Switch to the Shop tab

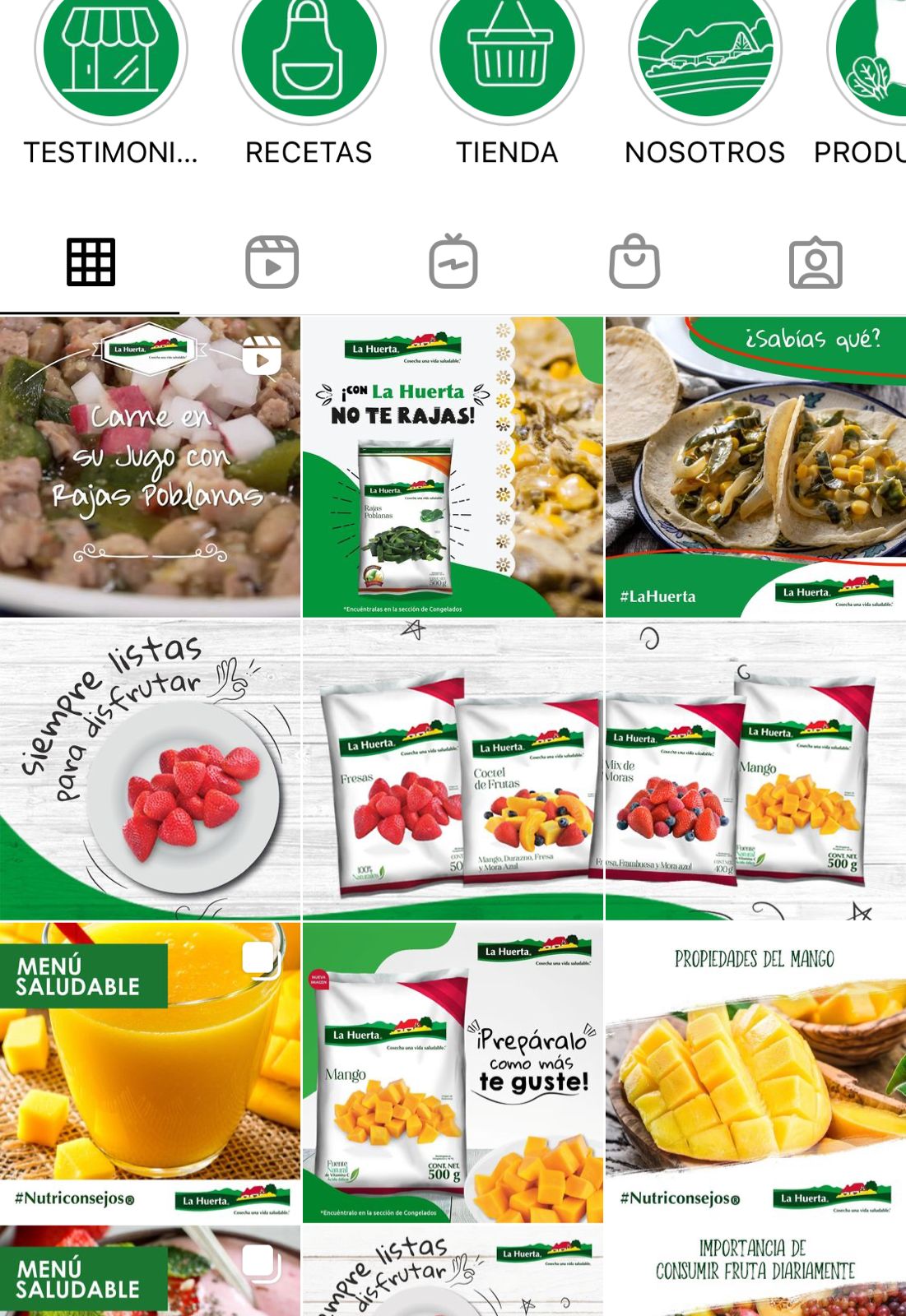pyautogui.click(x=634, y=262)
